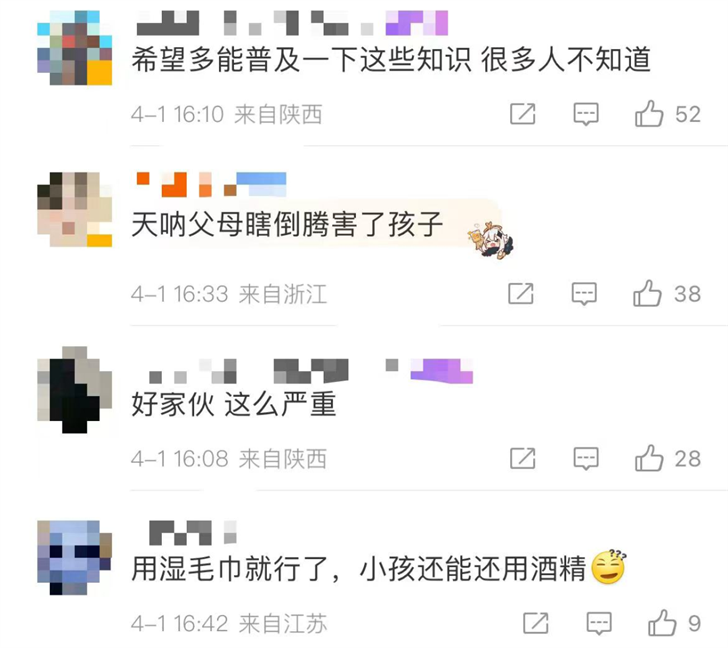The image size is (728, 648).
Task: Share the comment '希望多能普及一下这些知识'
Action: pyautogui.click(x=523, y=114)
